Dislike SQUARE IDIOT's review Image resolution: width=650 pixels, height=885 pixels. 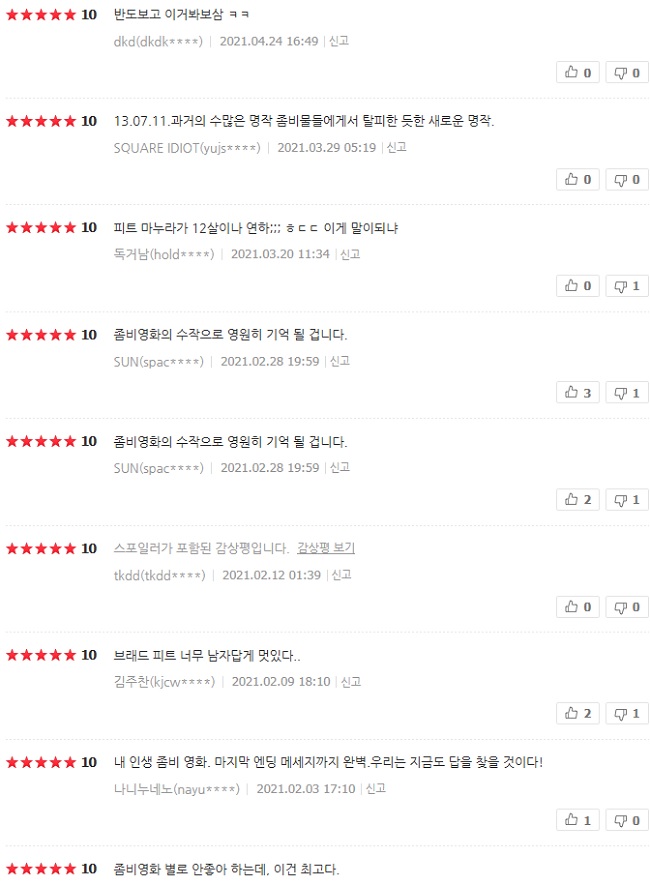627,179
